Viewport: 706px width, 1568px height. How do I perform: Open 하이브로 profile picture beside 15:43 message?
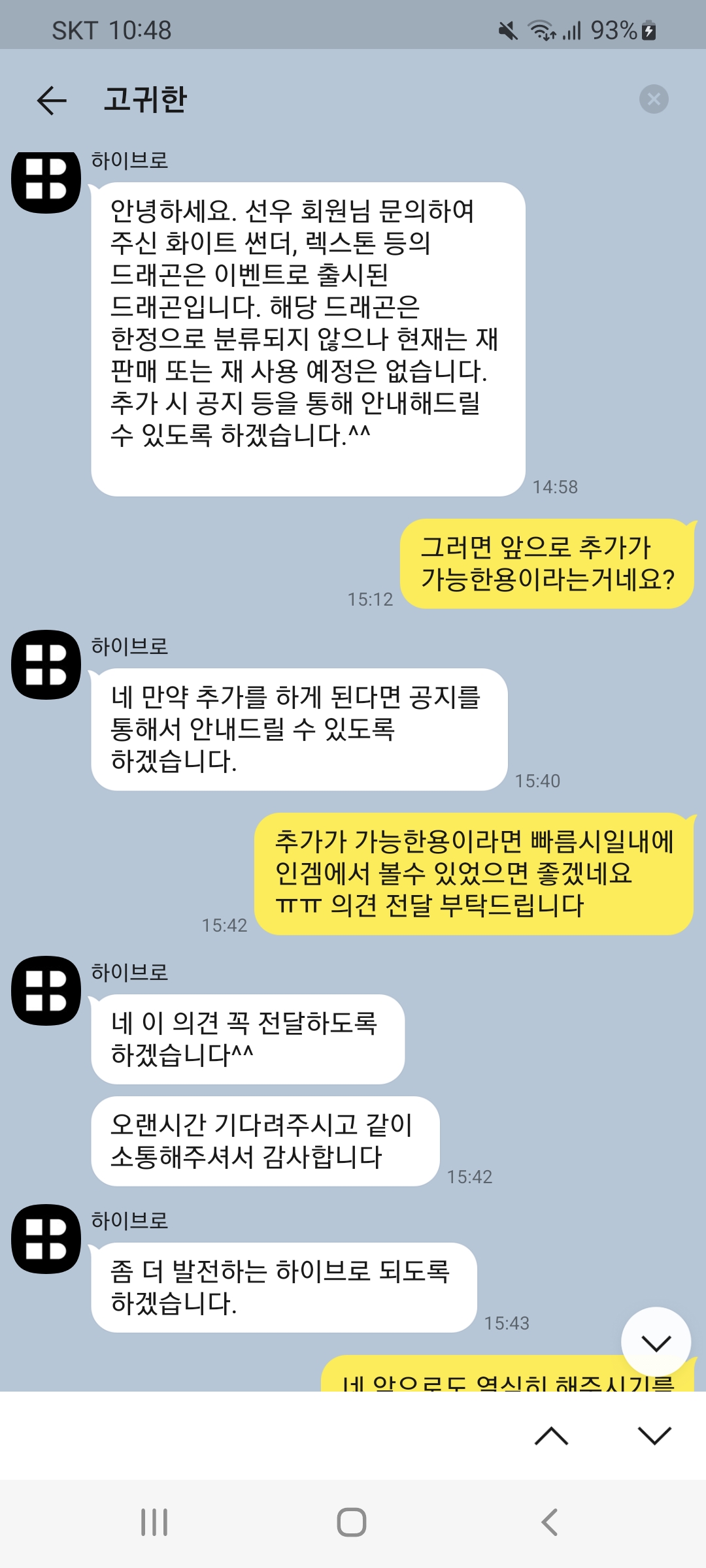(46, 1239)
